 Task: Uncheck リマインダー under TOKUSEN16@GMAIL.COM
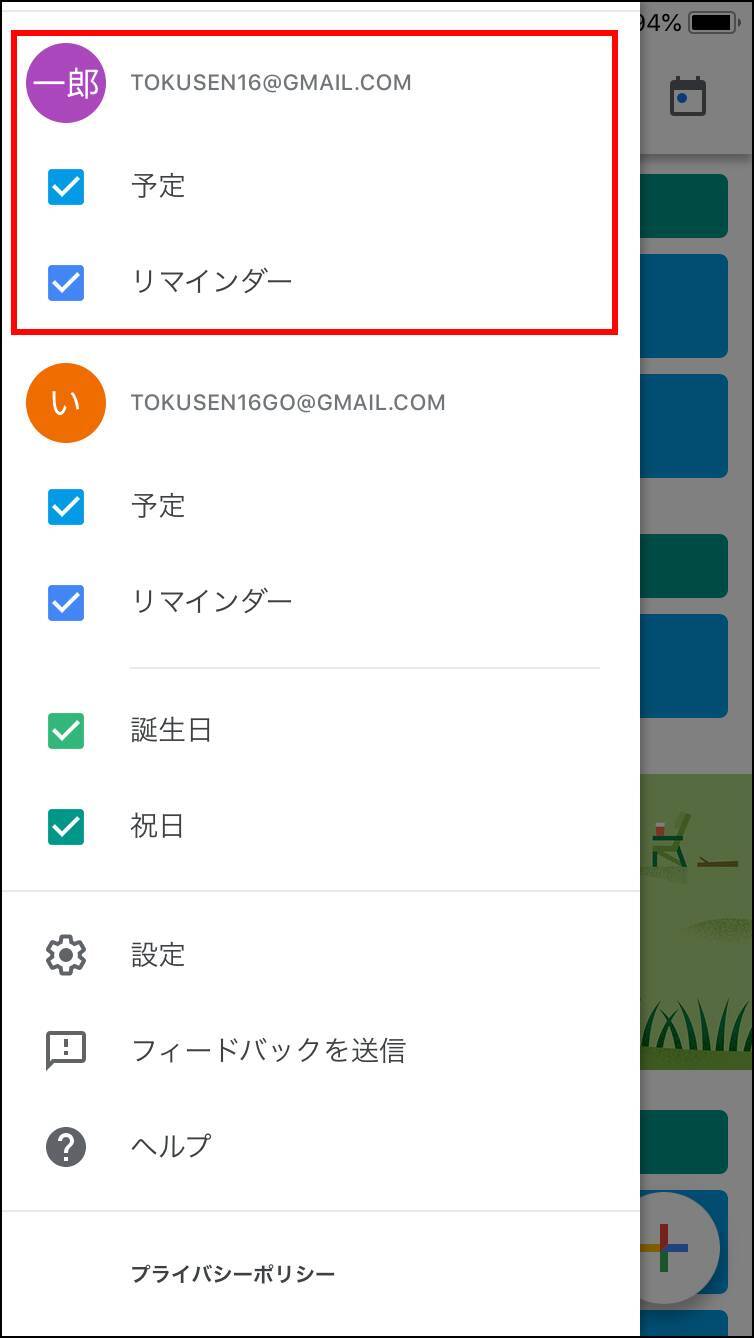pos(66,283)
